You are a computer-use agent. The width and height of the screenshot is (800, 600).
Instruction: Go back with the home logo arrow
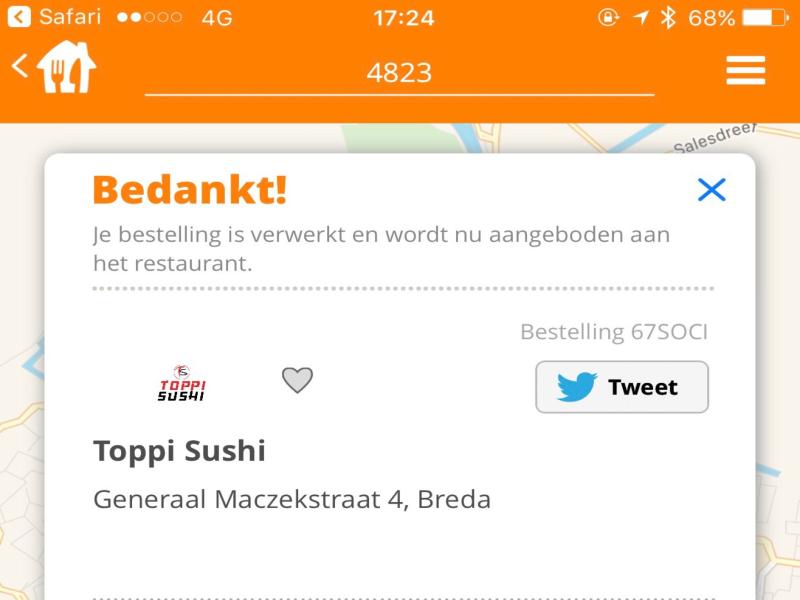54,68
